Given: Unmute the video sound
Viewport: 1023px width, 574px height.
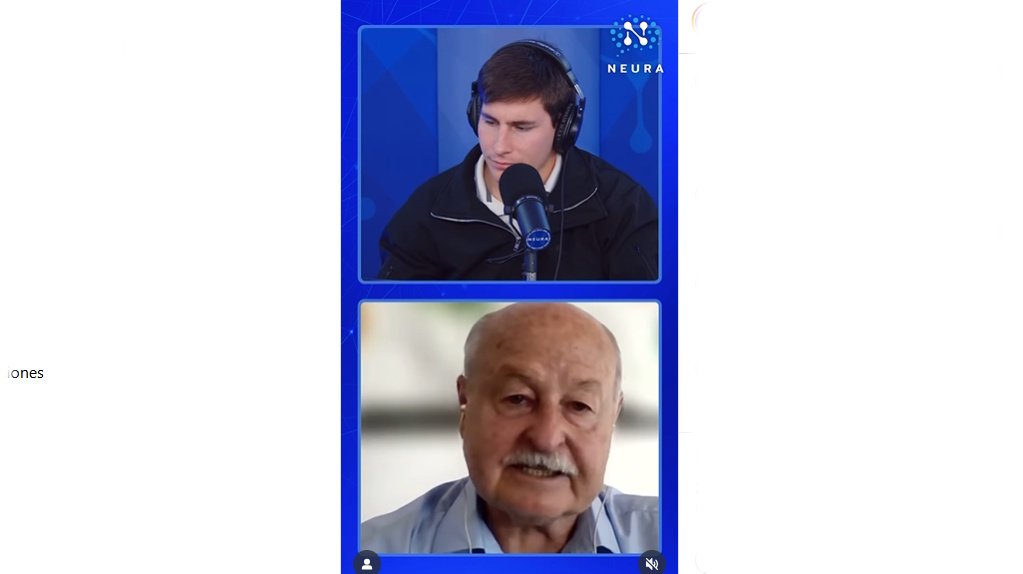Looking at the screenshot, I should click(x=651, y=563).
